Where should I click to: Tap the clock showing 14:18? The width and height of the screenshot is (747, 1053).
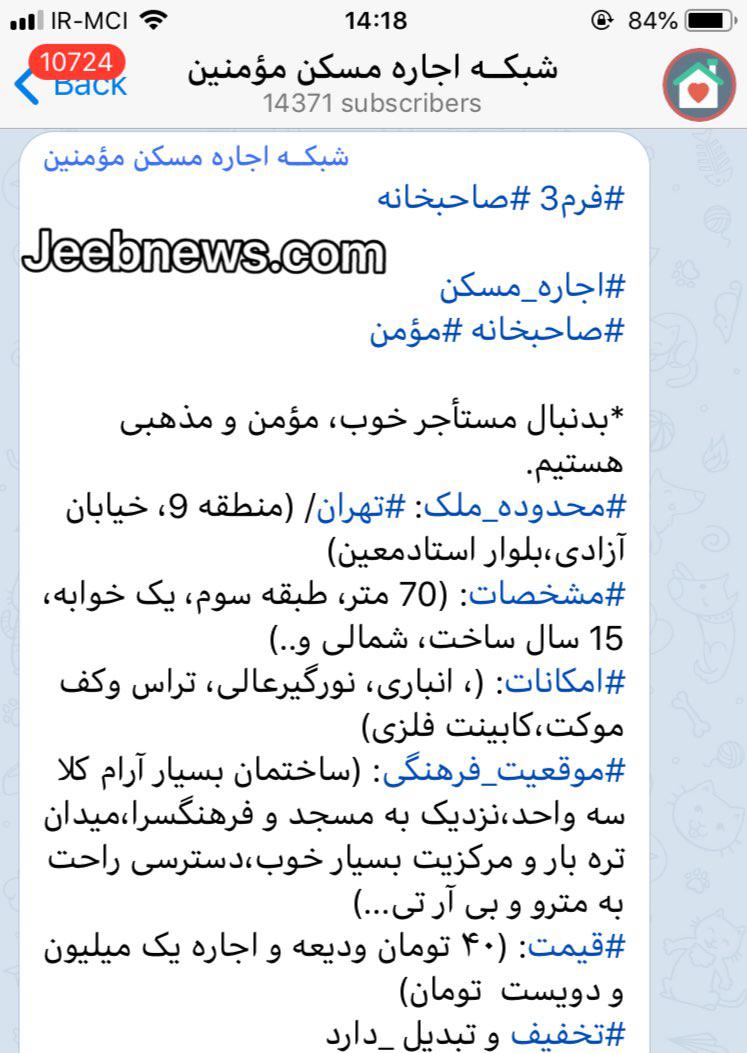373,17
